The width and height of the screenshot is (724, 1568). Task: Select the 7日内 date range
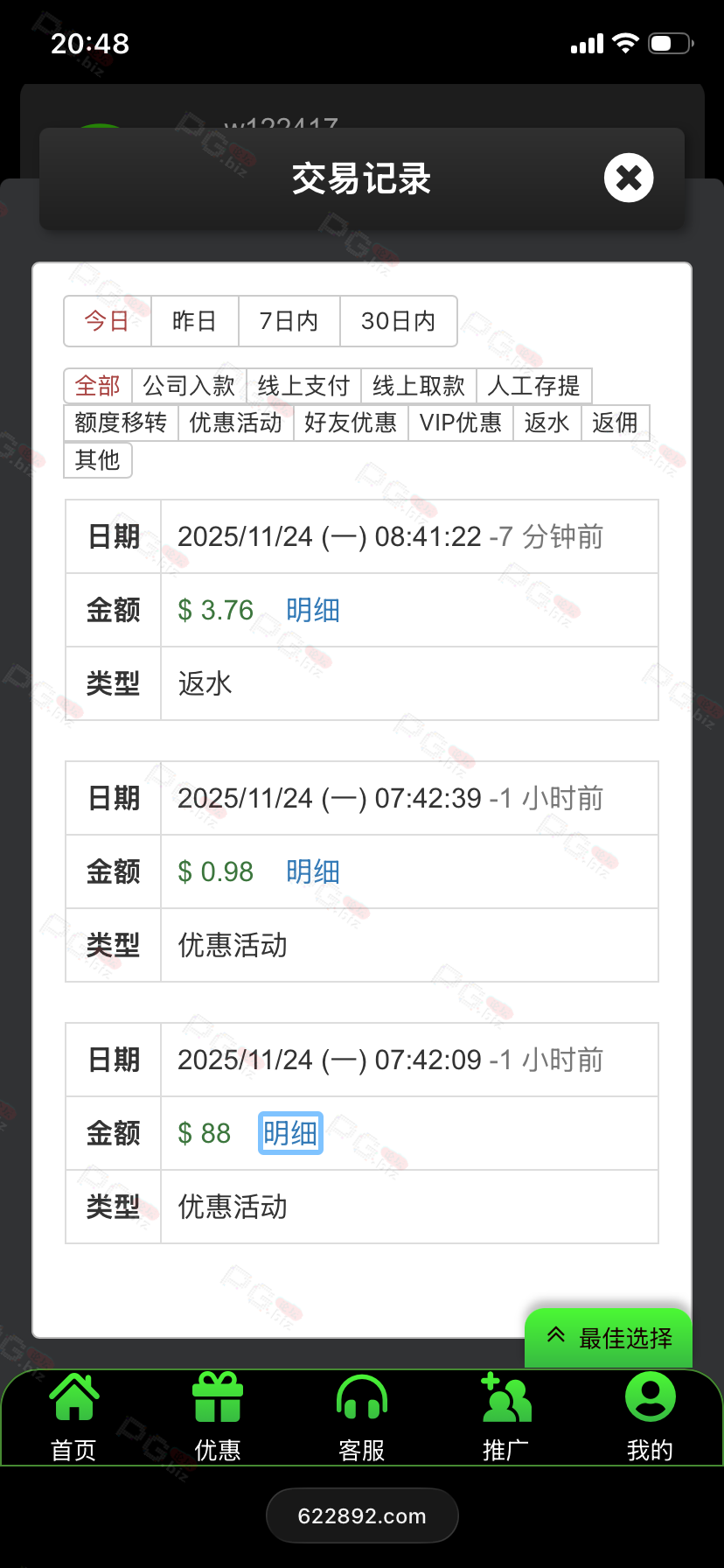[289, 321]
